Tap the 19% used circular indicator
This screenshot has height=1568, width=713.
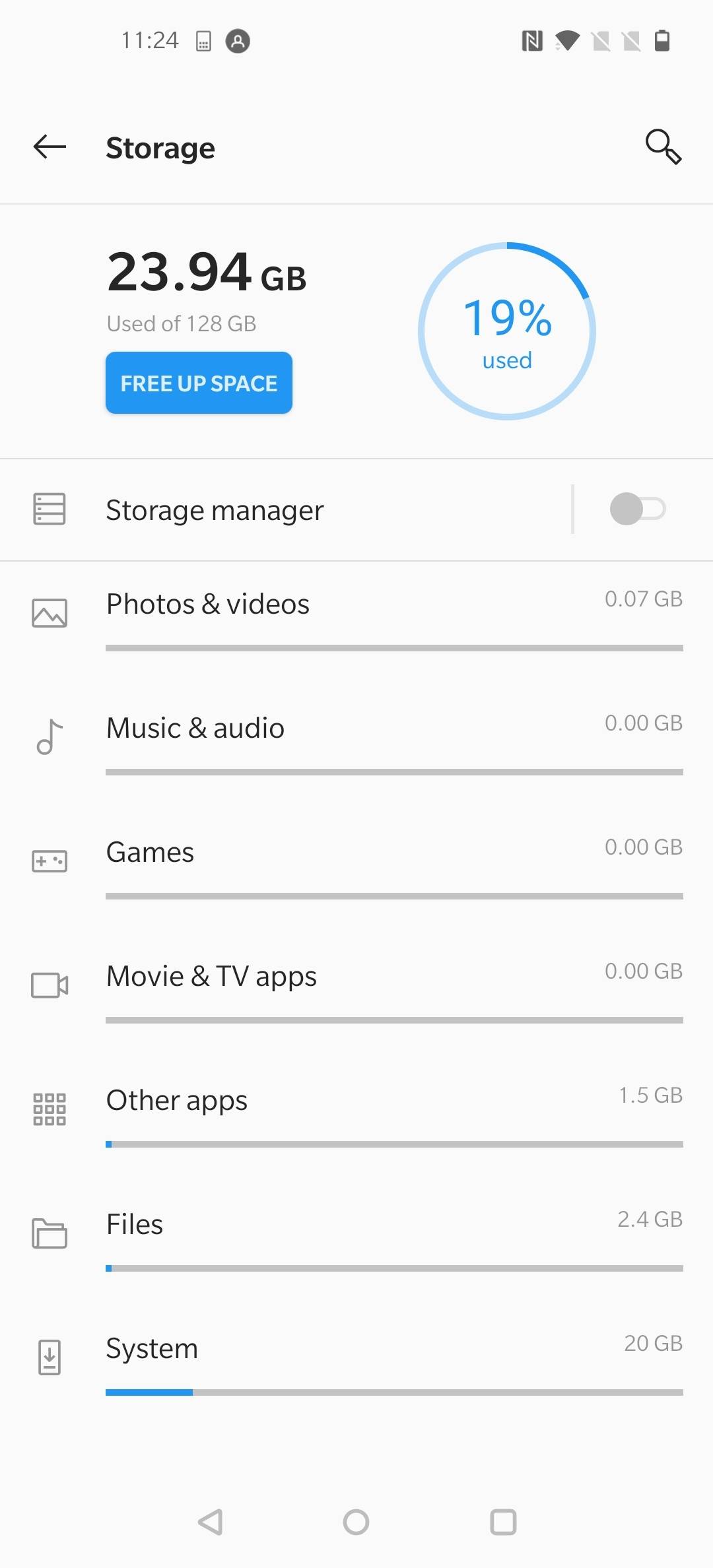coord(506,331)
